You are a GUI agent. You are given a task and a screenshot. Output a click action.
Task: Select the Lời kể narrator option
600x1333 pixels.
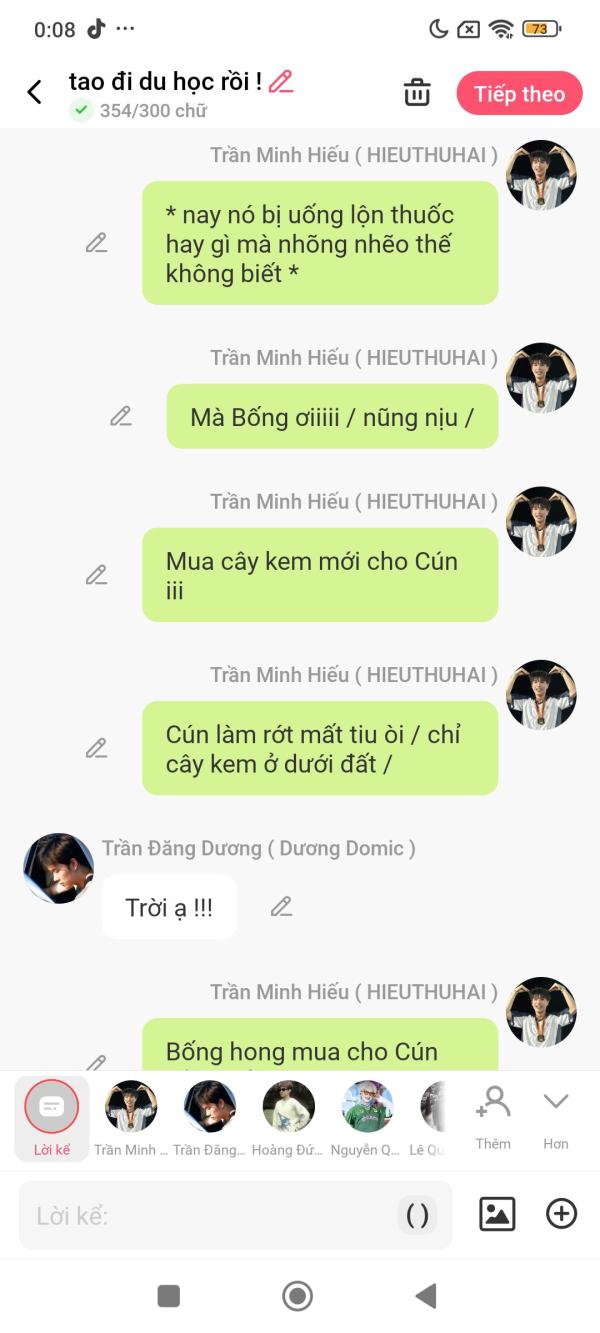coord(52,1118)
